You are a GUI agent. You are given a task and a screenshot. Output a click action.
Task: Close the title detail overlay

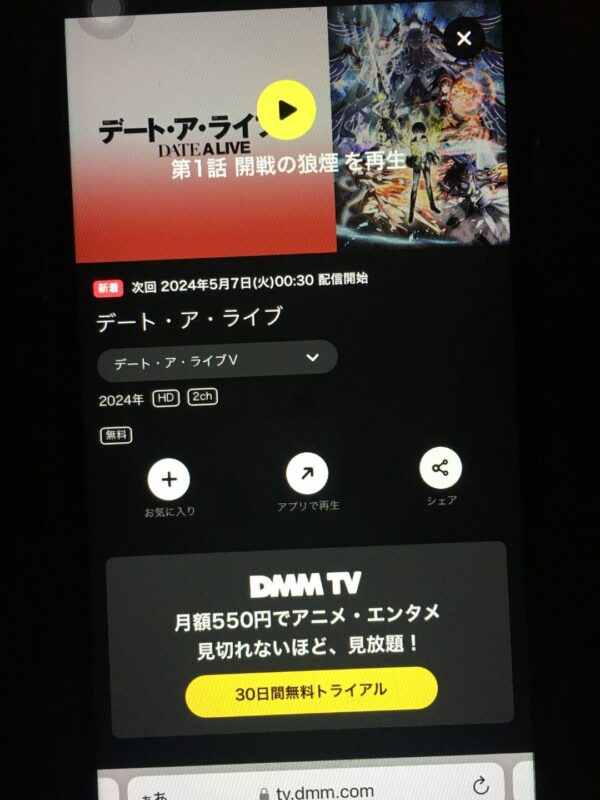(x=464, y=39)
